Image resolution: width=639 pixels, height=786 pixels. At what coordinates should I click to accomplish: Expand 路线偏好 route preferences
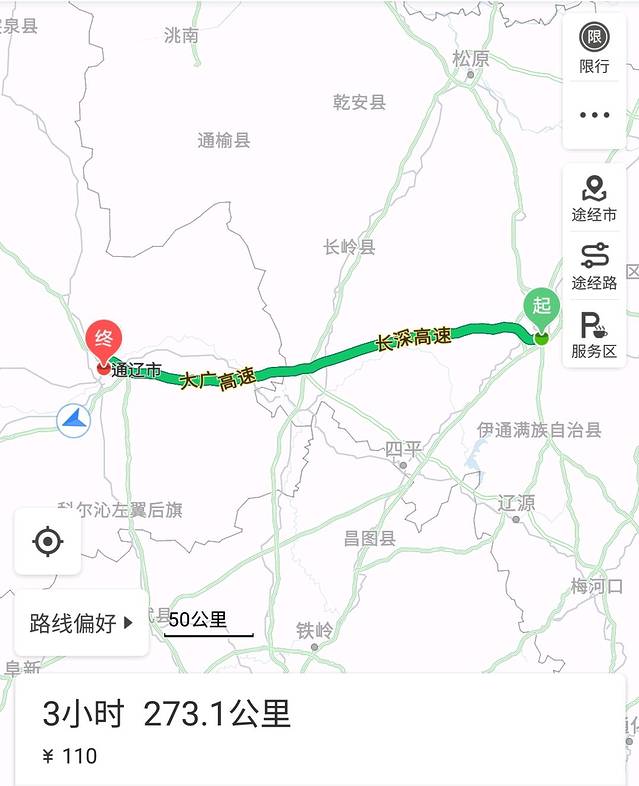click(81, 624)
